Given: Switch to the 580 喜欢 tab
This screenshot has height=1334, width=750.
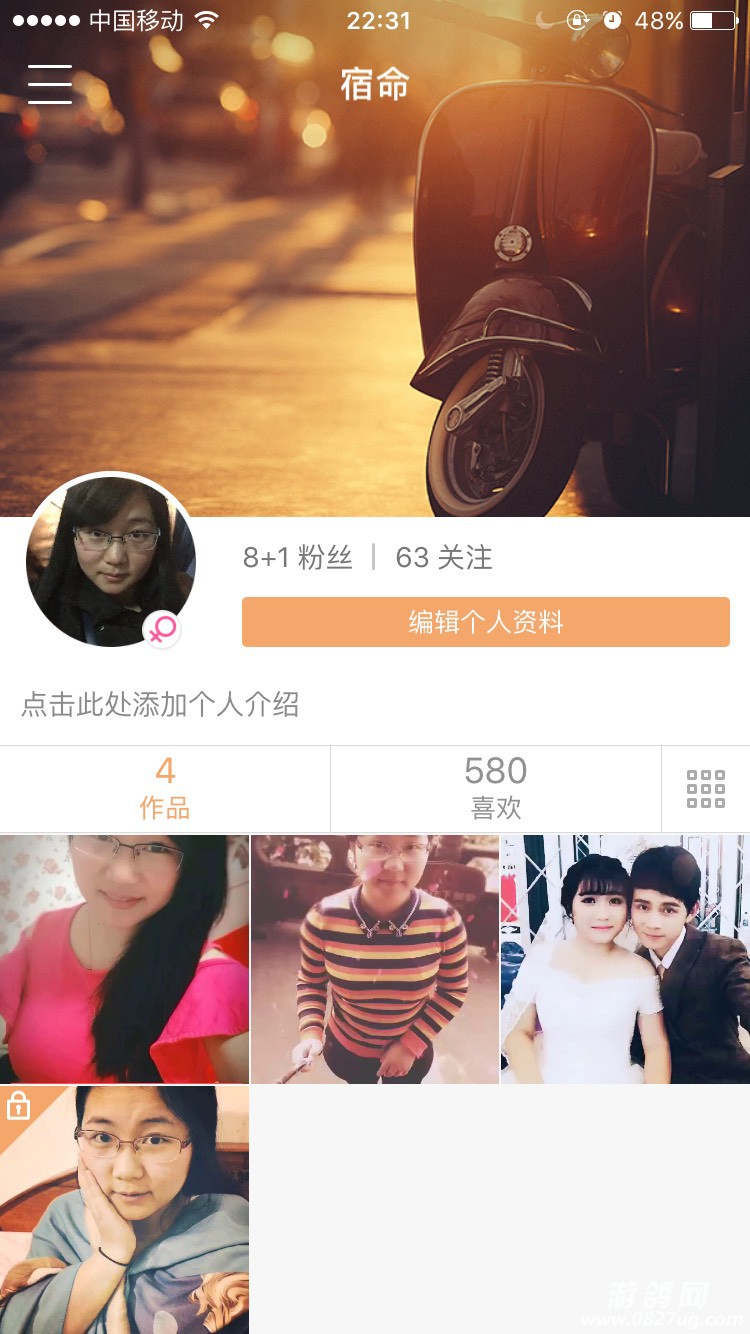Looking at the screenshot, I should coord(495,788).
